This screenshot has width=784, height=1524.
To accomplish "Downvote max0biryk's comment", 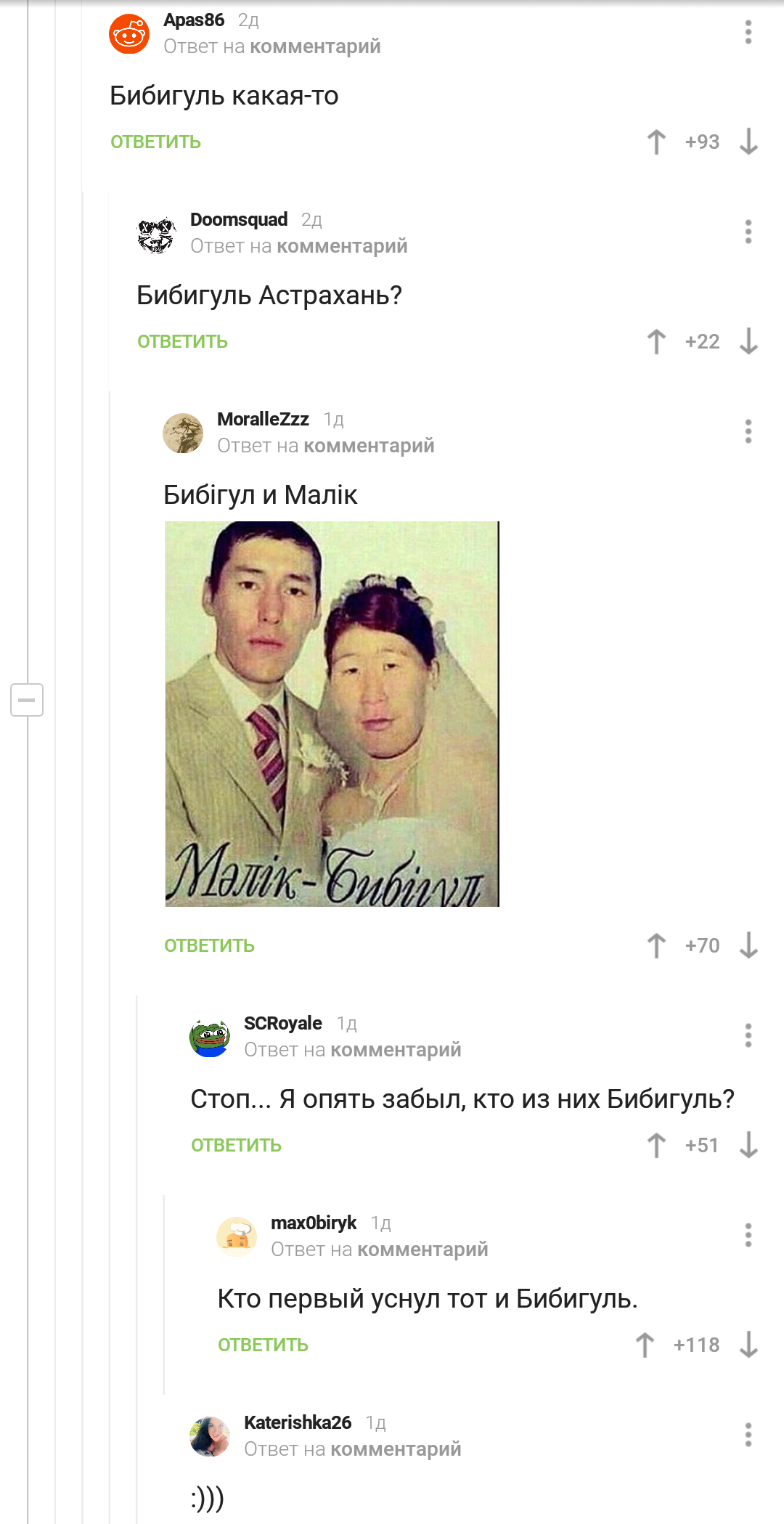I will point(748,1345).
